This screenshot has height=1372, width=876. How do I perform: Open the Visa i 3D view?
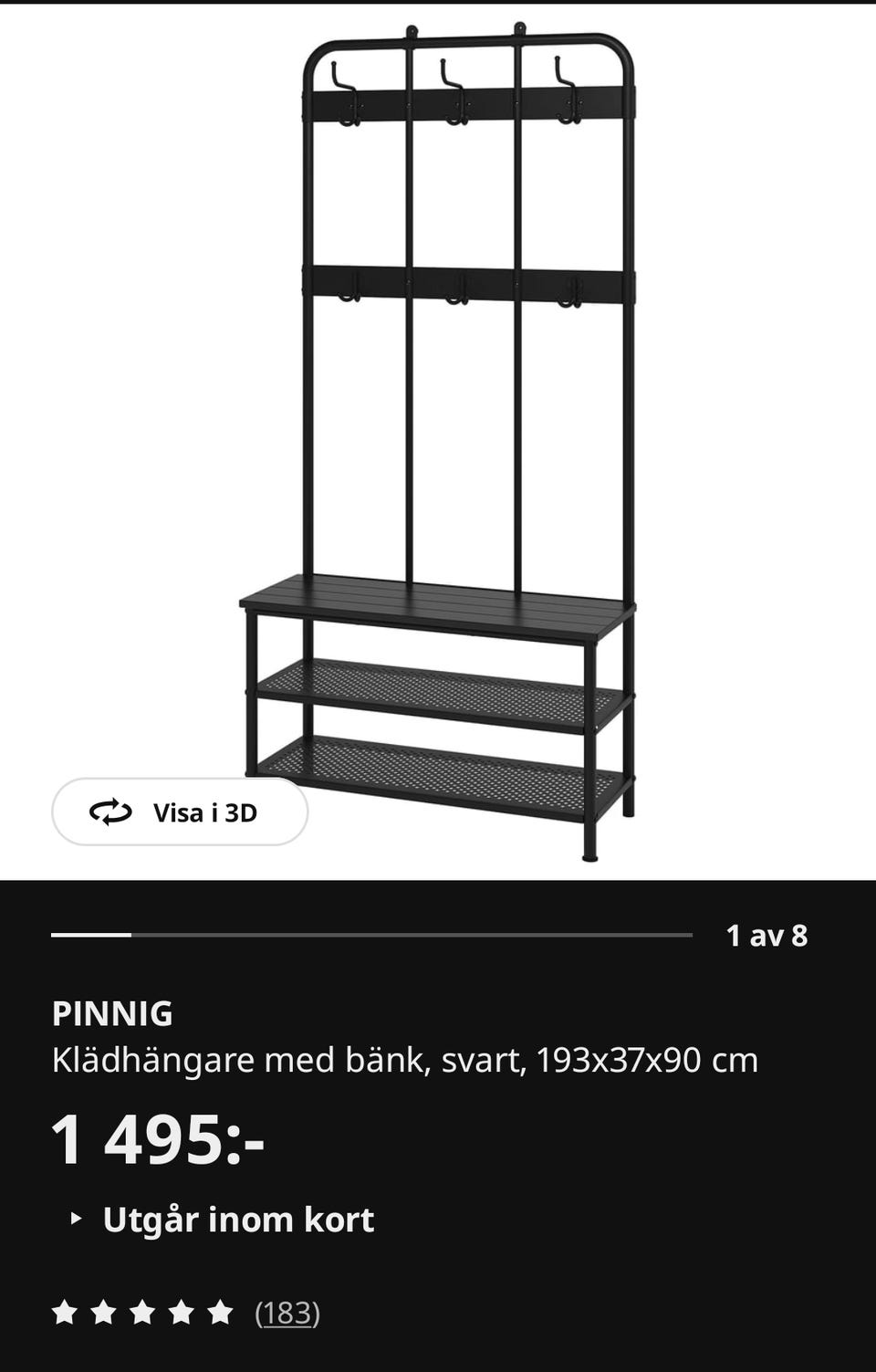point(180,812)
